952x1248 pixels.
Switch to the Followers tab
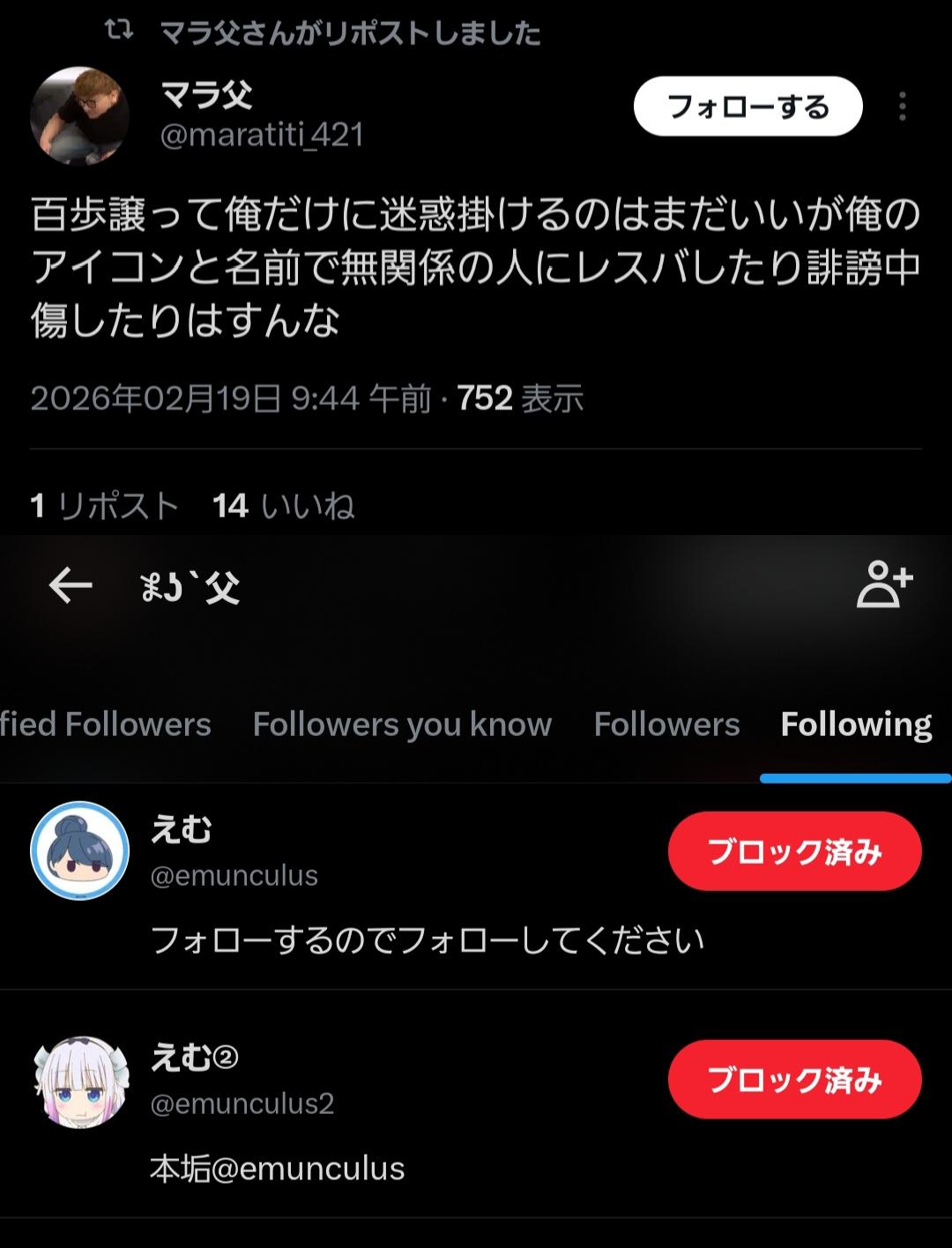pyautogui.click(x=666, y=724)
